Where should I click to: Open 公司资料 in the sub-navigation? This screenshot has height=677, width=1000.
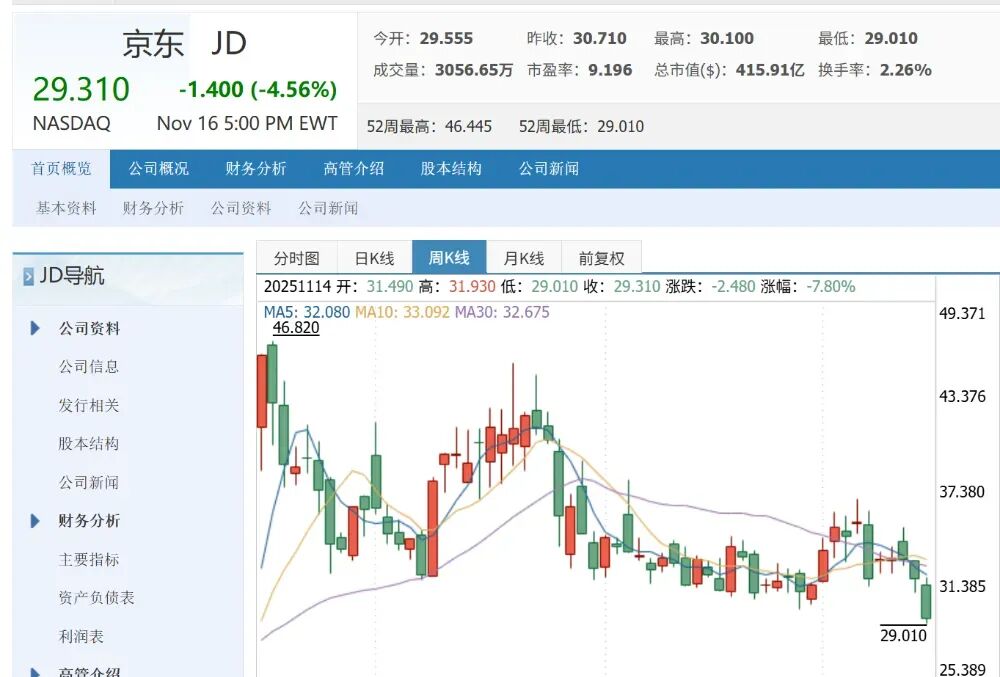coord(241,208)
